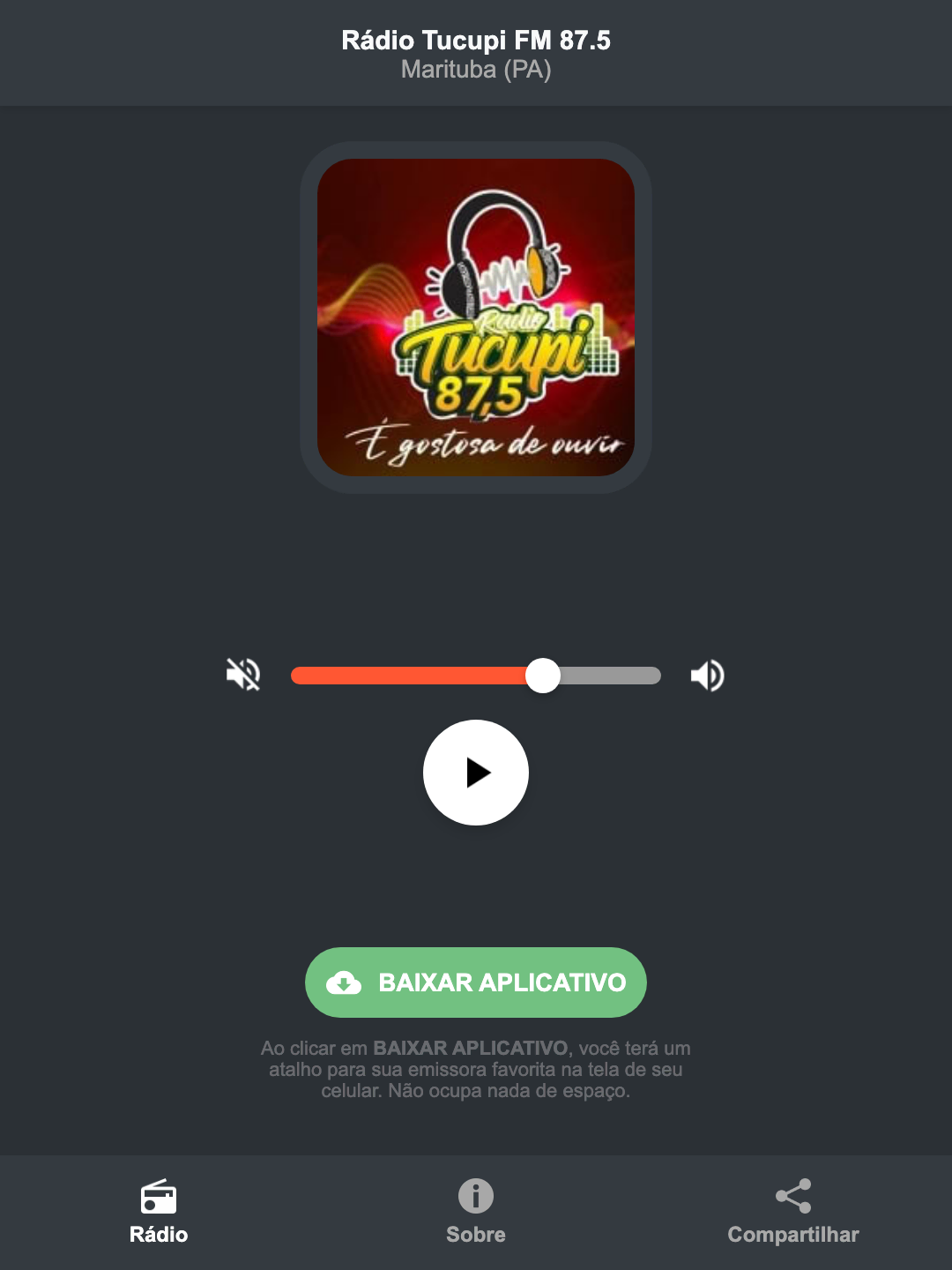Viewport: 952px width, 1270px height.
Task: Click the Marituba (PA) subtitle text
Action: (475, 71)
